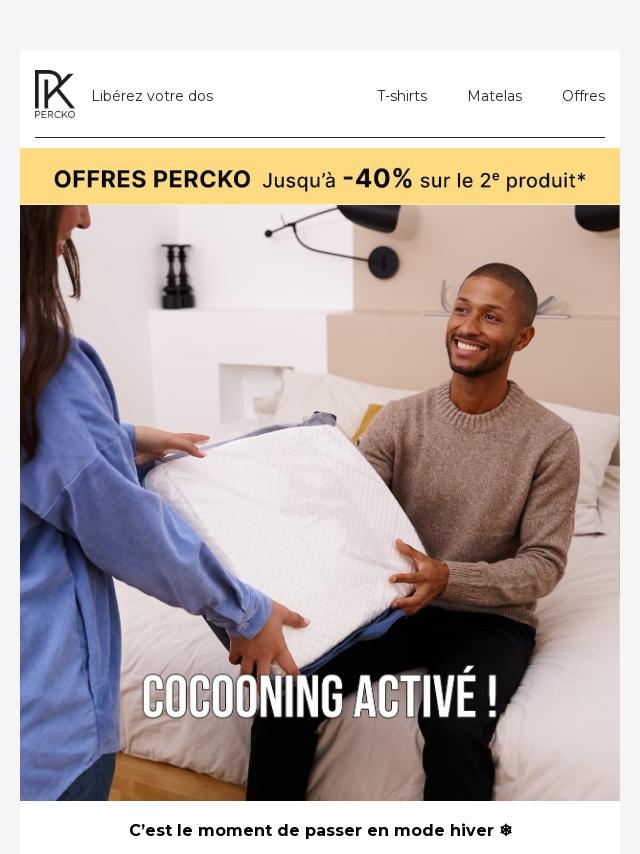Select the Offres link
The height and width of the screenshot is (854, 640).
tap(583, 96)
